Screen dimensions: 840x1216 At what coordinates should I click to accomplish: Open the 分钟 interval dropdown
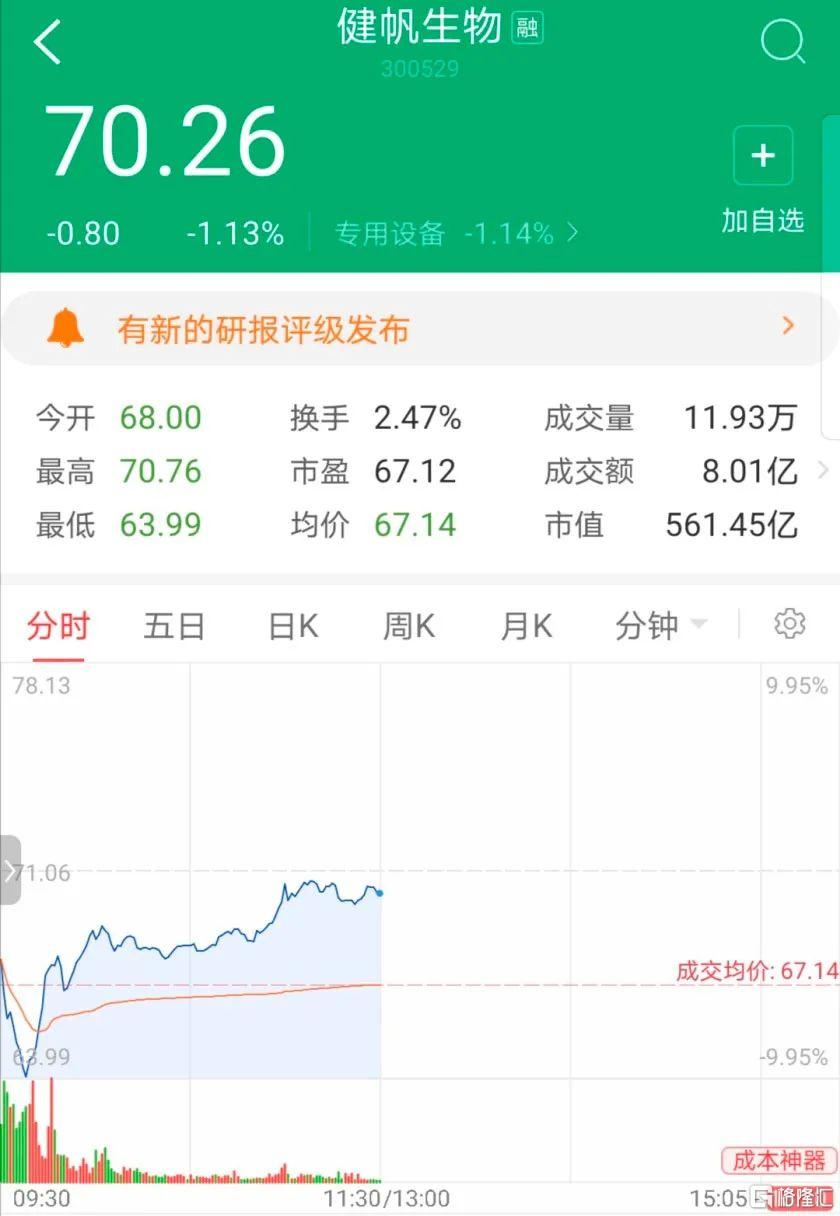coord(660,627)
